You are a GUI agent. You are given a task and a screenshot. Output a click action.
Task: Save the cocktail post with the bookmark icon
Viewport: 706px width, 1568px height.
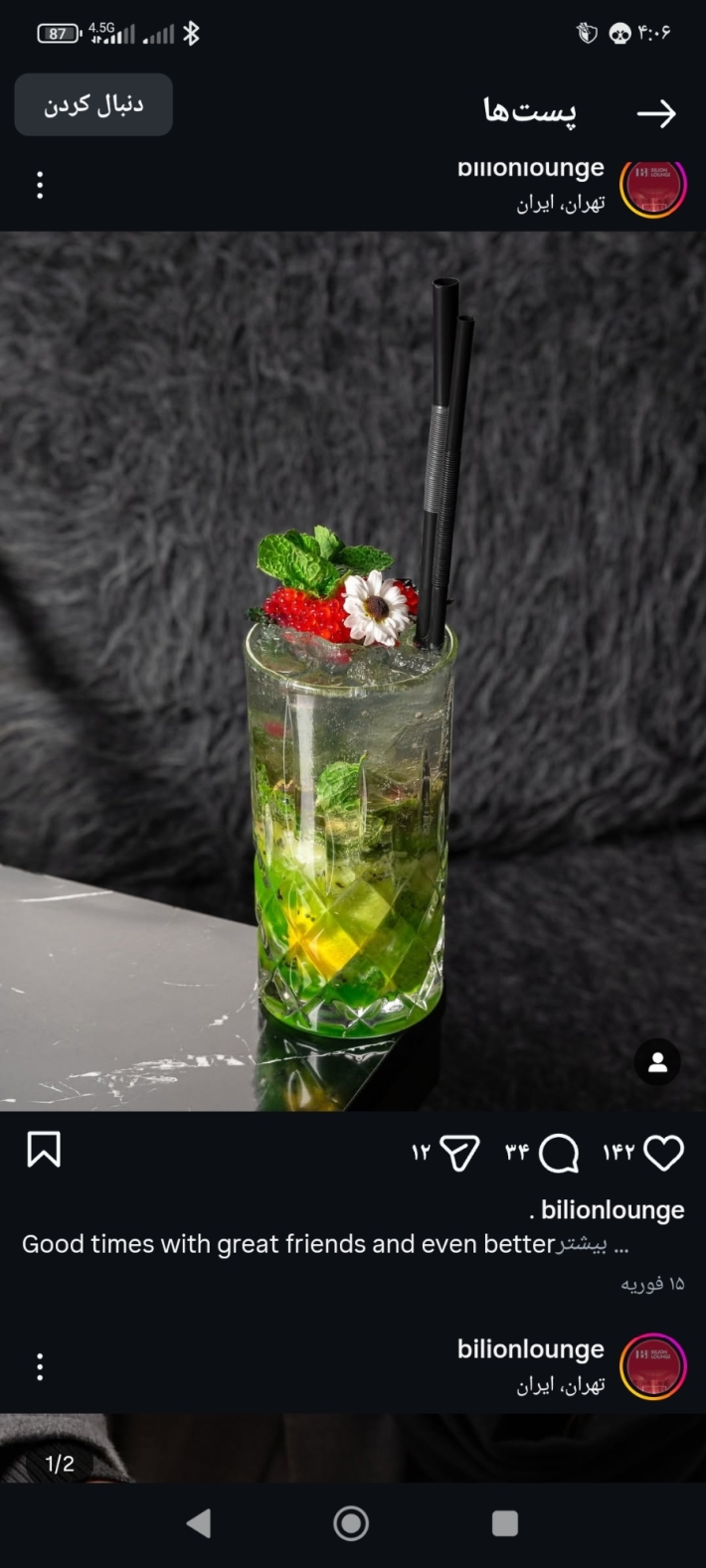(x=44, y=1150)
